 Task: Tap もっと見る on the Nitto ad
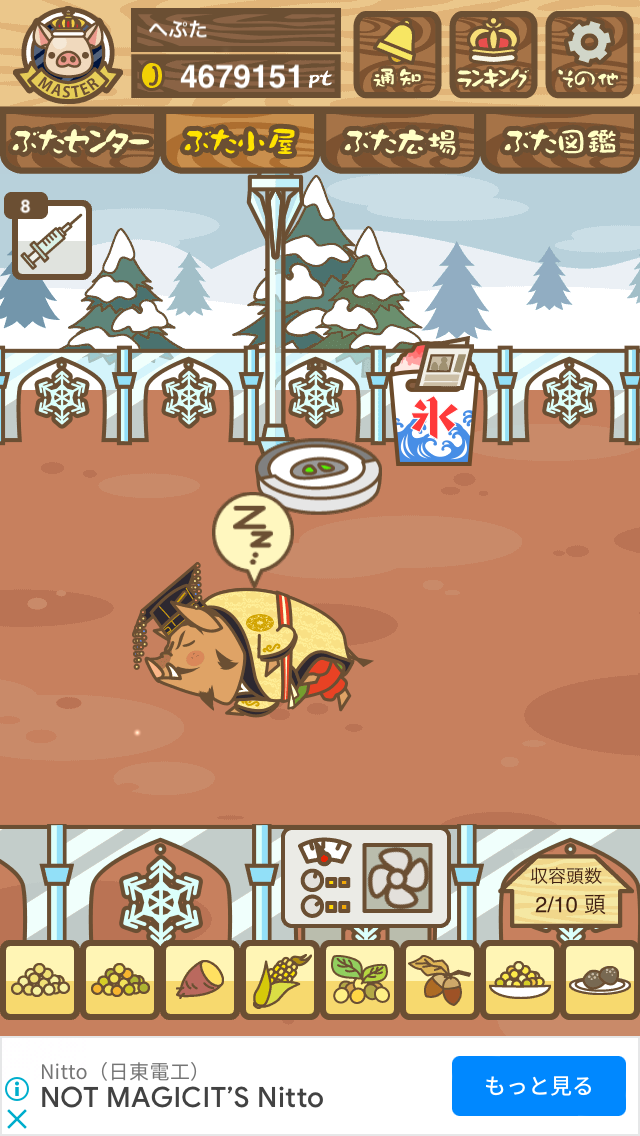click(538, 1085)
